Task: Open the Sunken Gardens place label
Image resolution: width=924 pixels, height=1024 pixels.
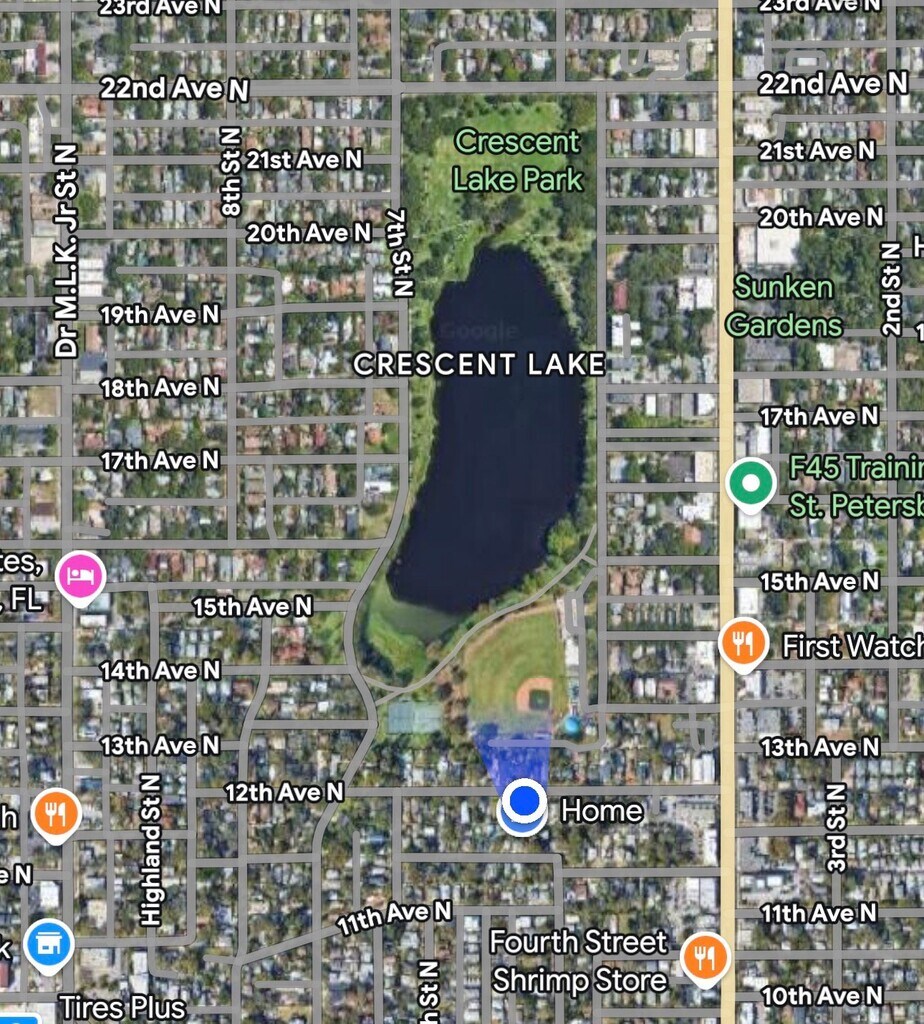Action: pyautogui.click(x=783, y=306)
